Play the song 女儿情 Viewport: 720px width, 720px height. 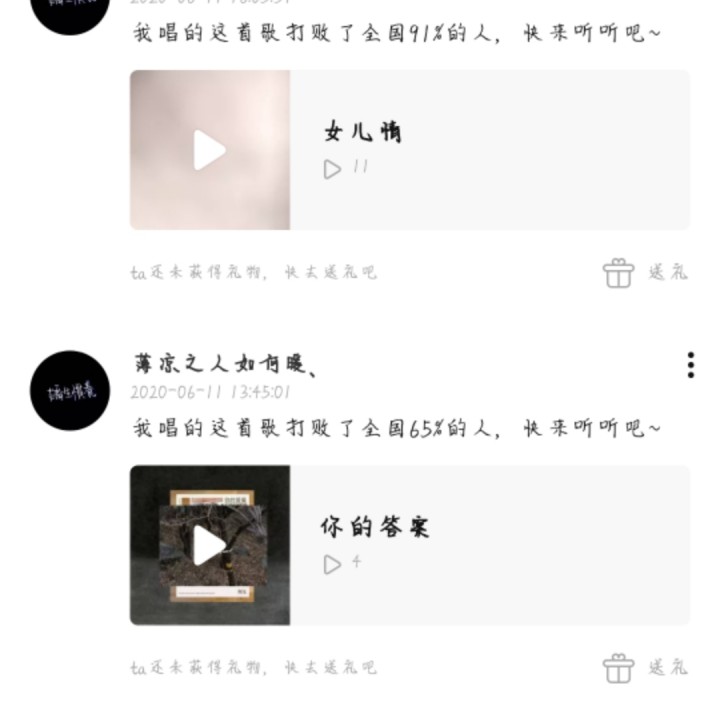pyautogui.click(x=209, y=150)
